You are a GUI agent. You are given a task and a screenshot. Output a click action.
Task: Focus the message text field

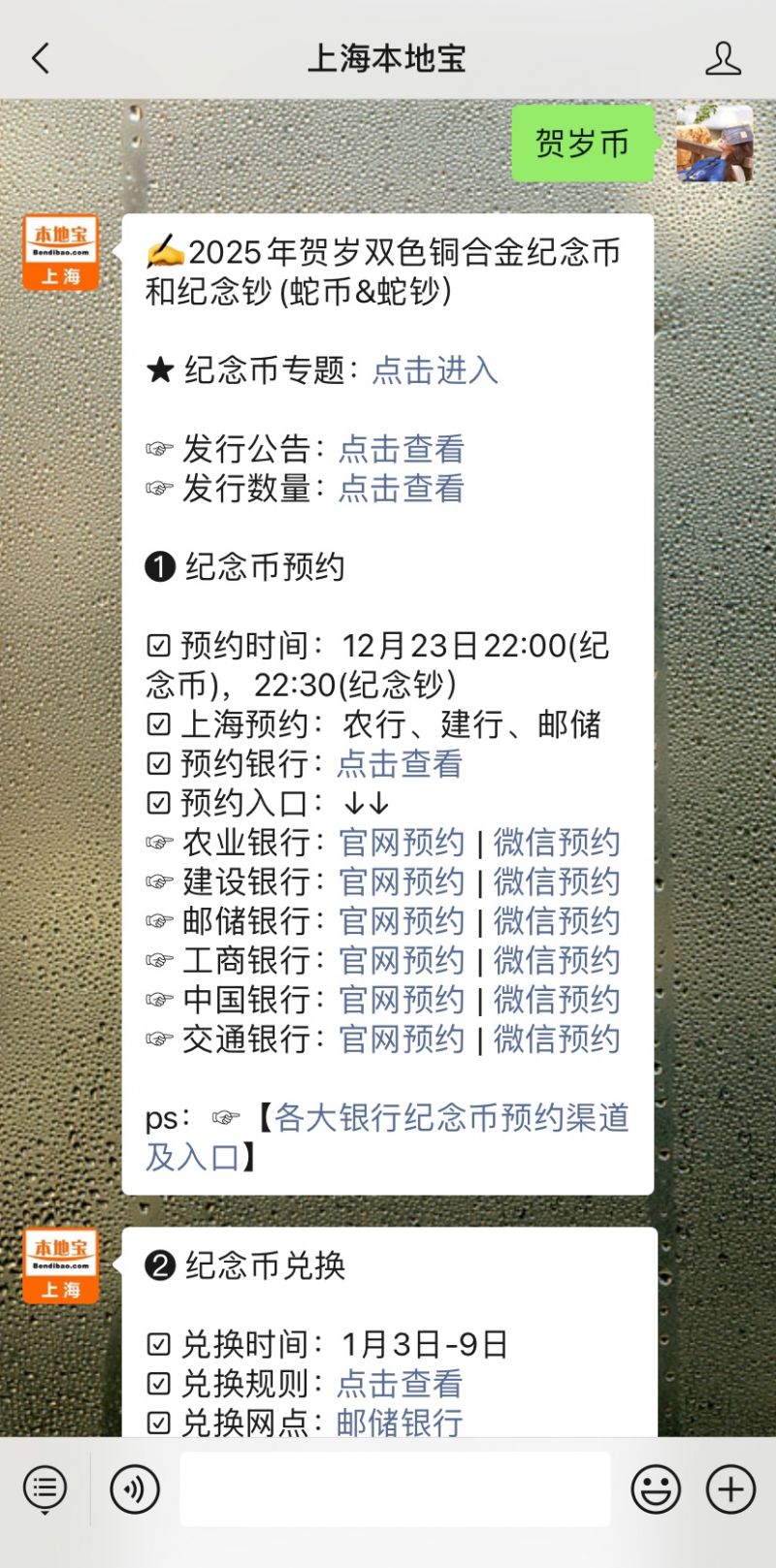click(x=395, y=1488)
